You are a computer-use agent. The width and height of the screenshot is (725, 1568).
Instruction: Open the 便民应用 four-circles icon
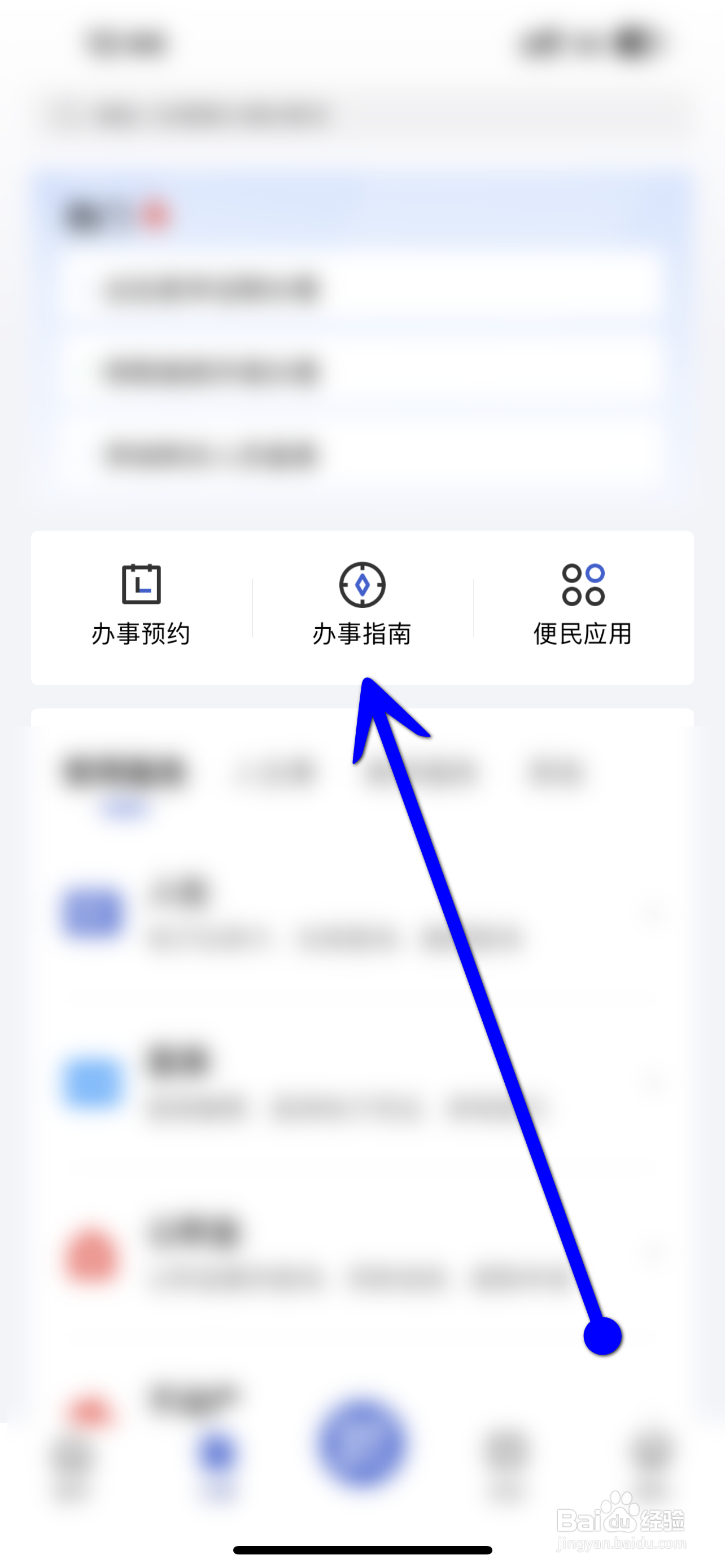coord(584,584)
